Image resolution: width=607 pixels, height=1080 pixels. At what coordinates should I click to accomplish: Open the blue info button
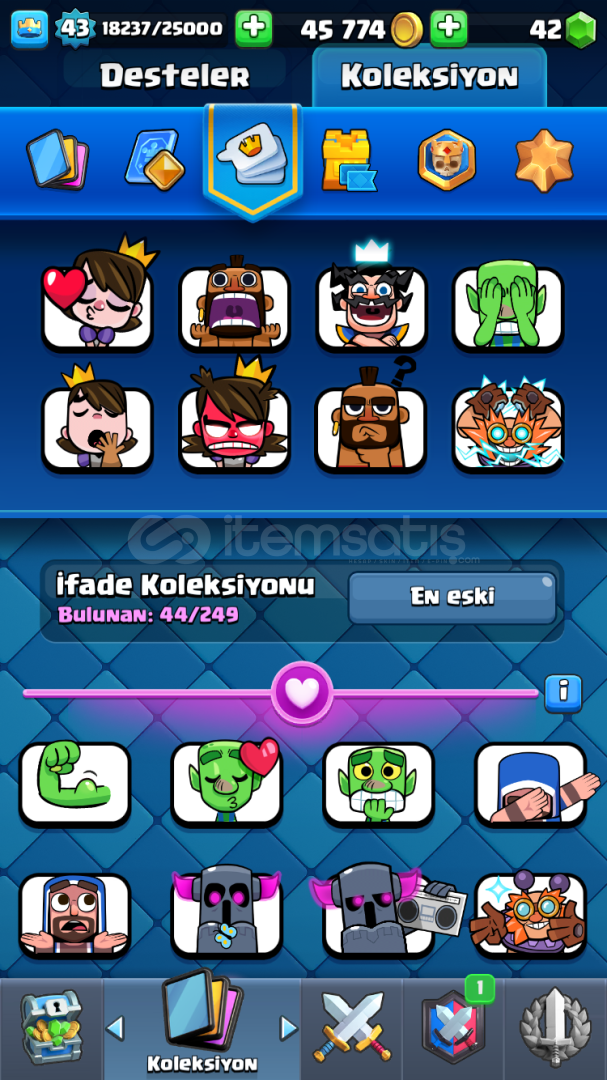tap(563, 691)
